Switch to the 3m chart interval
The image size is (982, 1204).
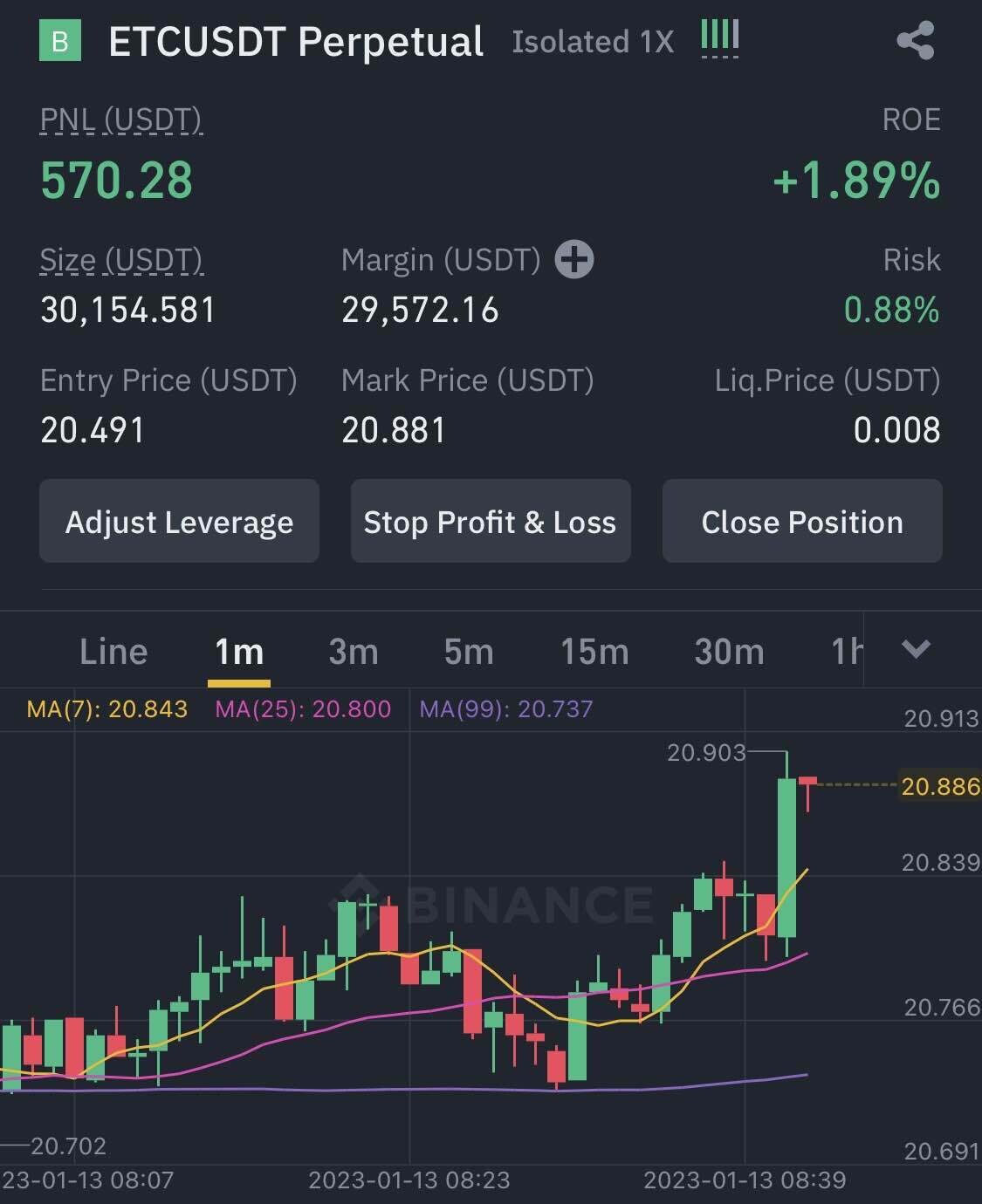point(354,652)
